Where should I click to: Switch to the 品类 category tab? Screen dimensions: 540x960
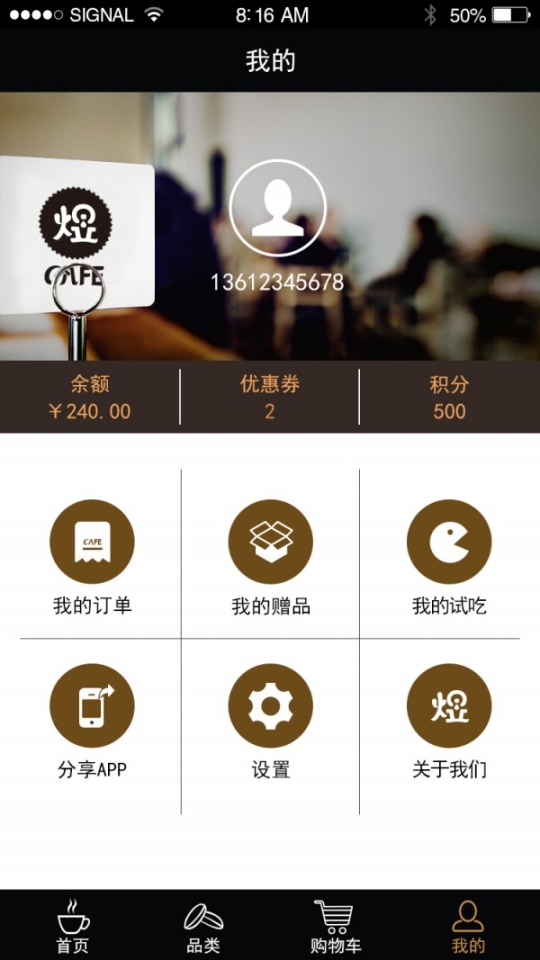coord(203,926)
